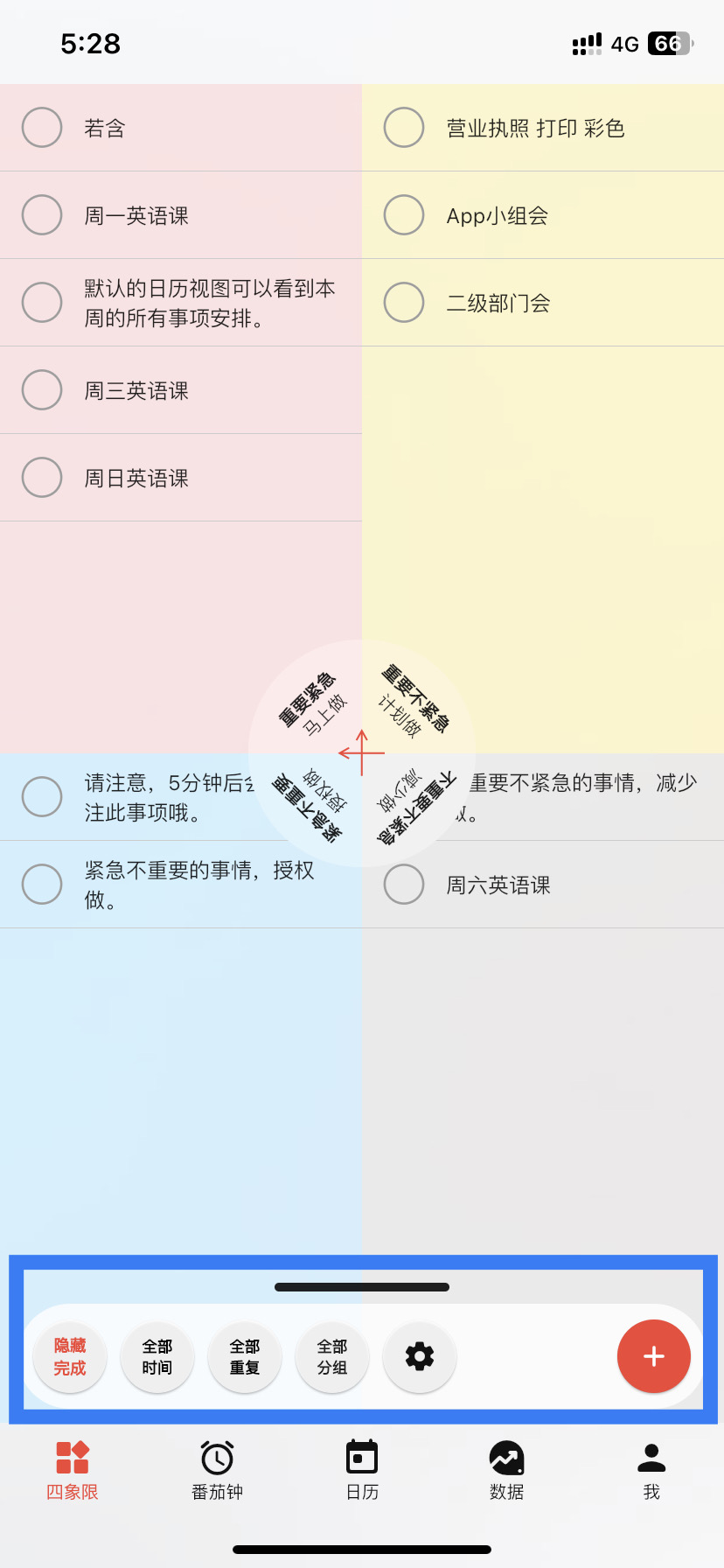
Task: Switch to the 番茄钟 tab
Action: [x=217, y=1470]
